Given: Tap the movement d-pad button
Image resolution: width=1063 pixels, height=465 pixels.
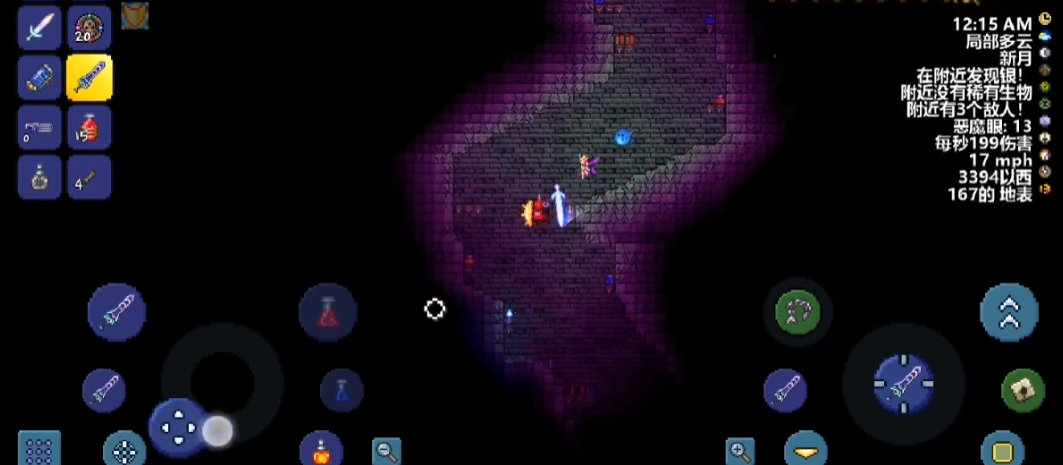Looking at the screenshot, I should [x=178, y=427].
